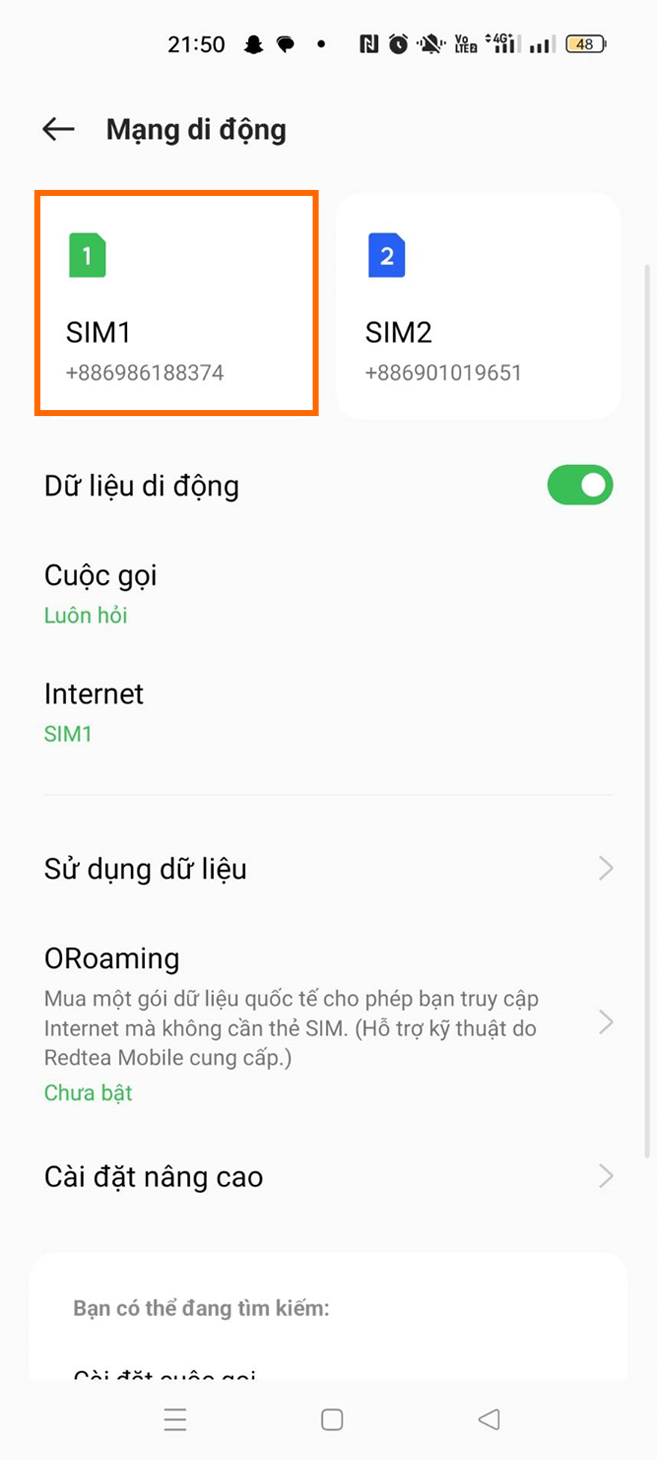Tap the system home button
The image size is (657, 1460).
click(x=332, y=1419)
